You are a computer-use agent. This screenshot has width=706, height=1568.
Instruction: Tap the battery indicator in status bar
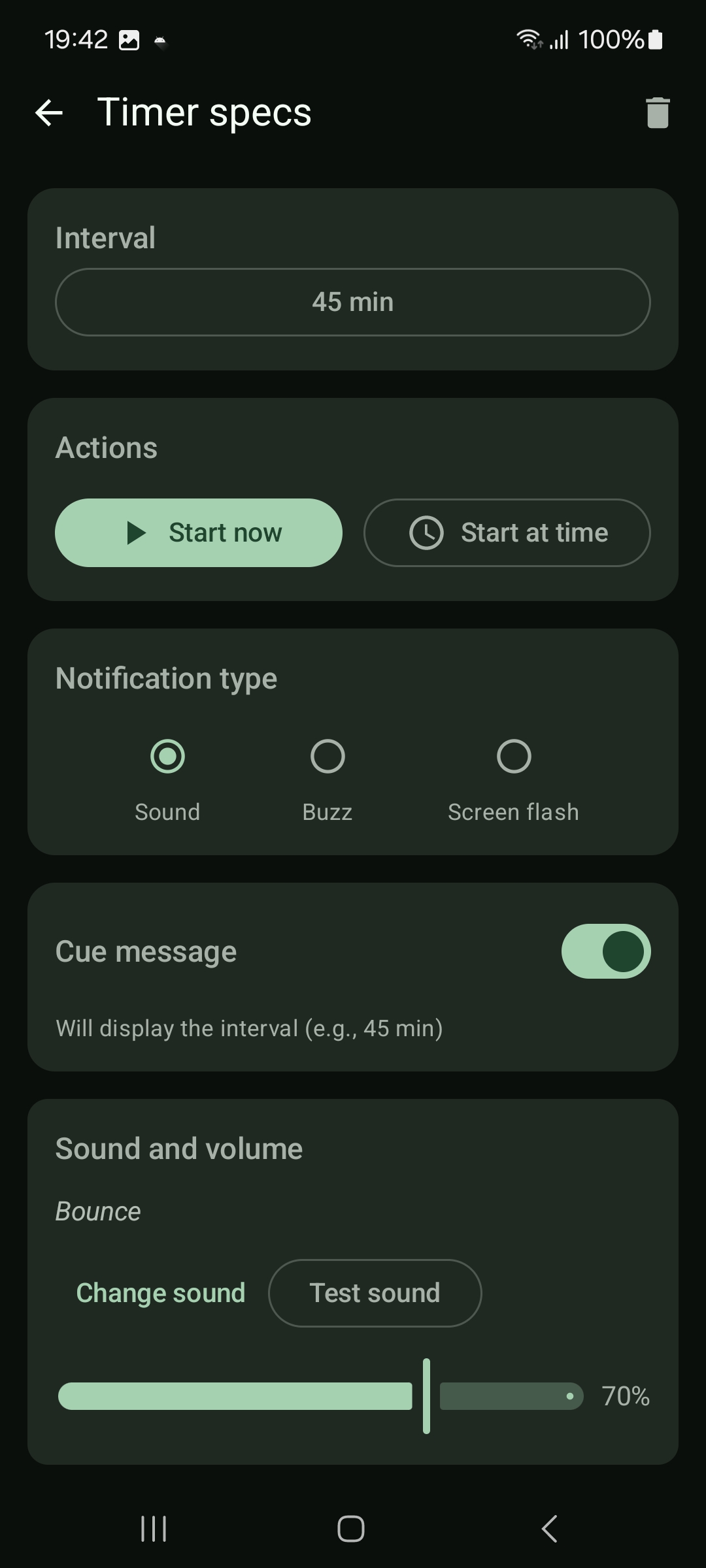click(656, 40)
